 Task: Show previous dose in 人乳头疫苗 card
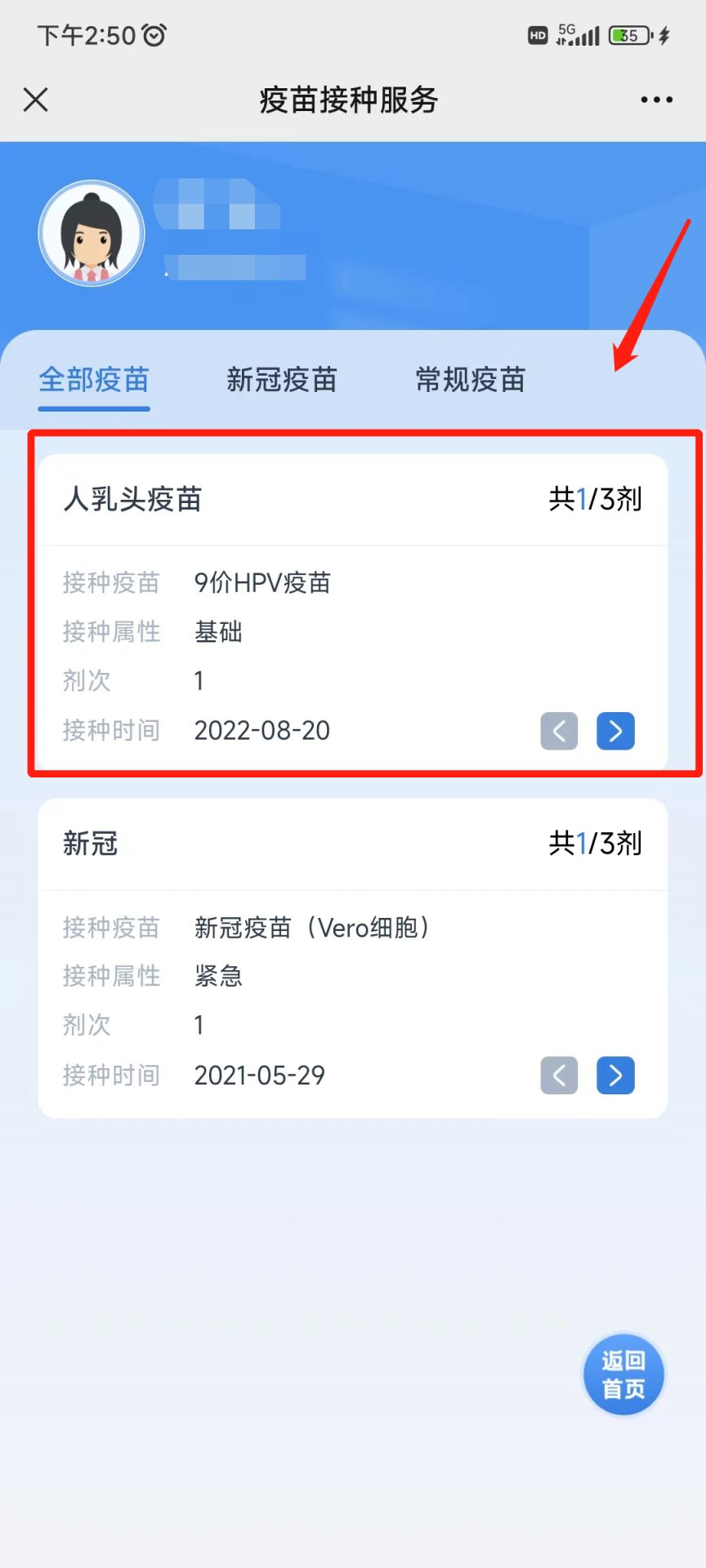(x=559, y=731)
